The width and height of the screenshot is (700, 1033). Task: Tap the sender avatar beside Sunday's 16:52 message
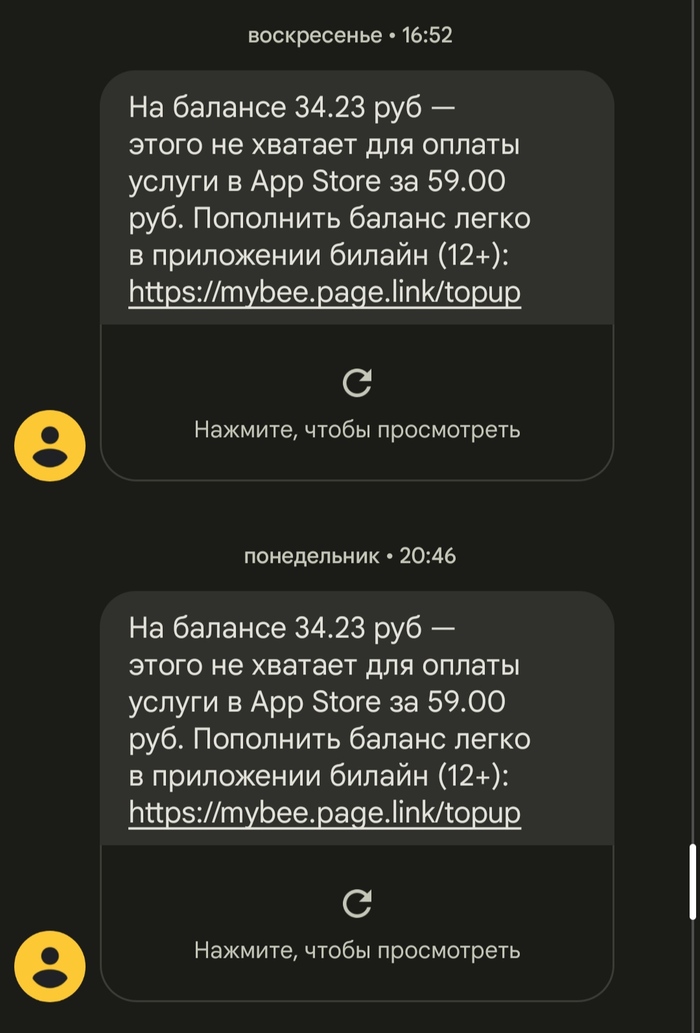point(50,446)
